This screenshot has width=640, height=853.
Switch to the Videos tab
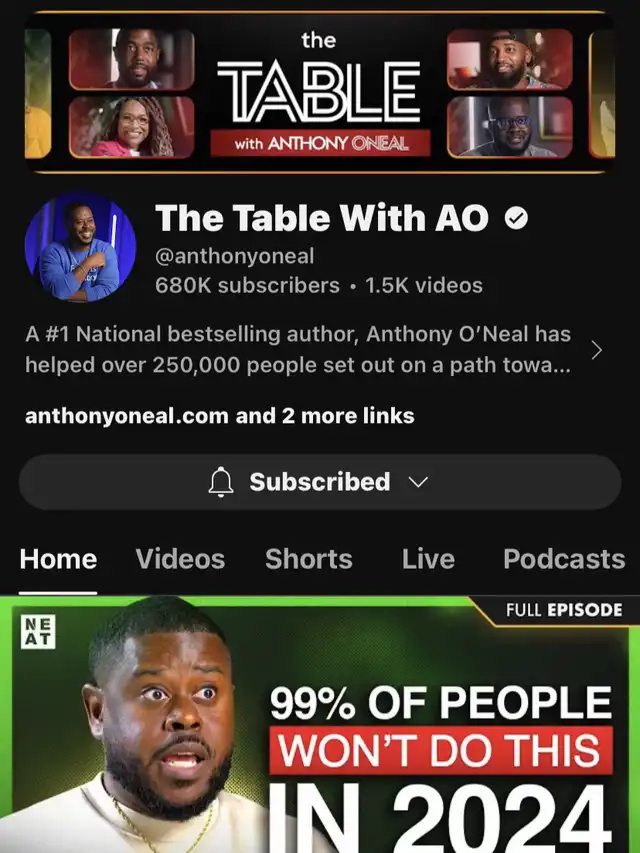181,559
